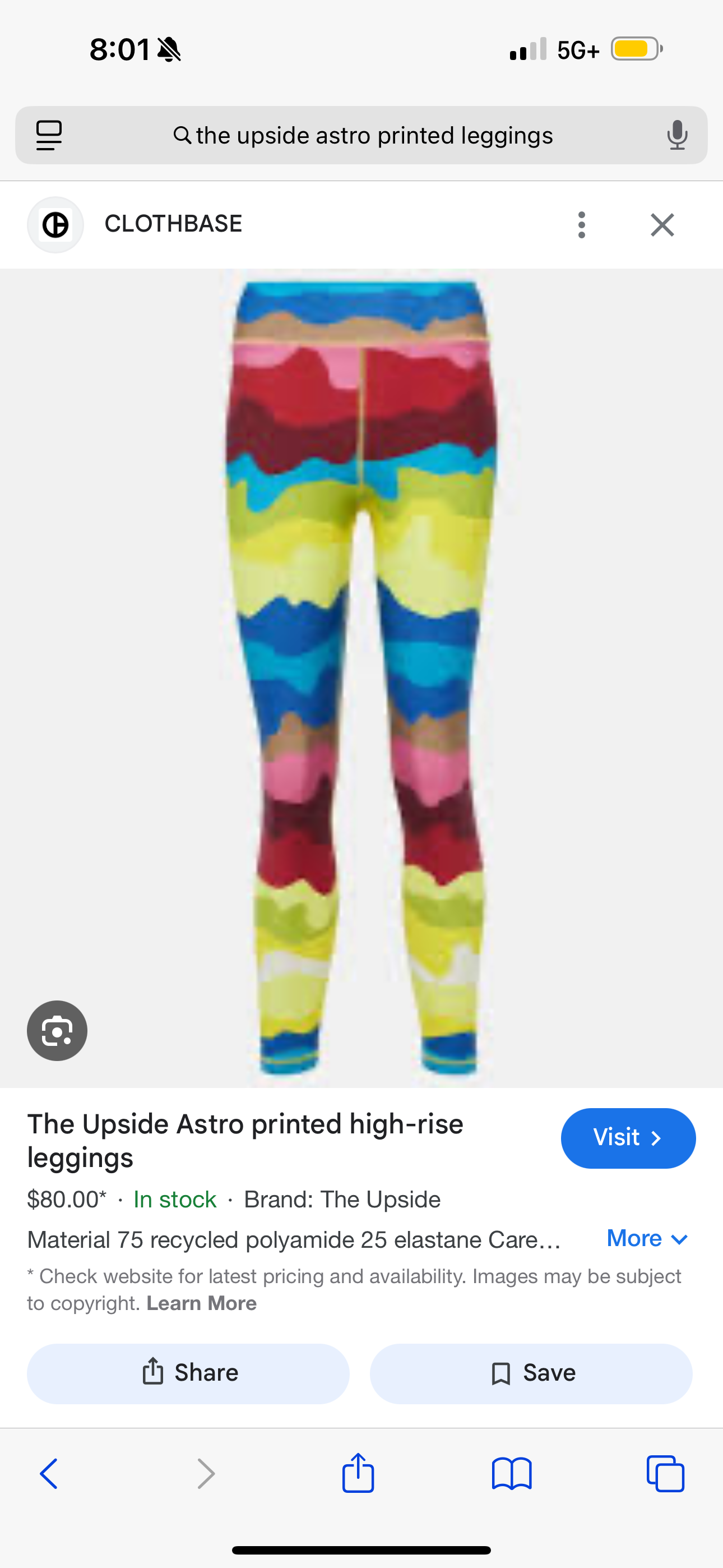The image size is (723, 1568).
Task: Open the three-dot overflow menu
Action: (x=581, y=225)
